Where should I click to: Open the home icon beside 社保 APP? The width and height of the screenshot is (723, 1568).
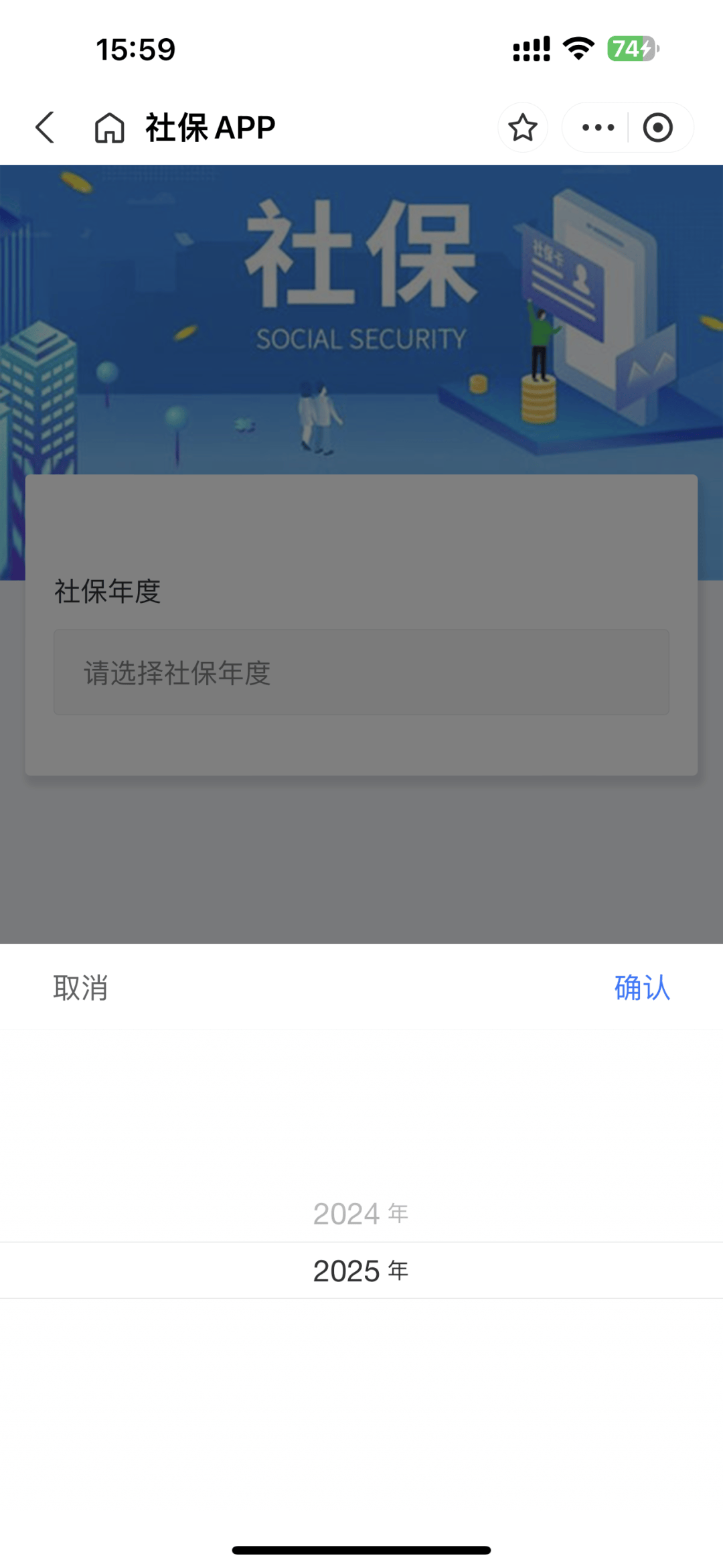click(109, 127)
